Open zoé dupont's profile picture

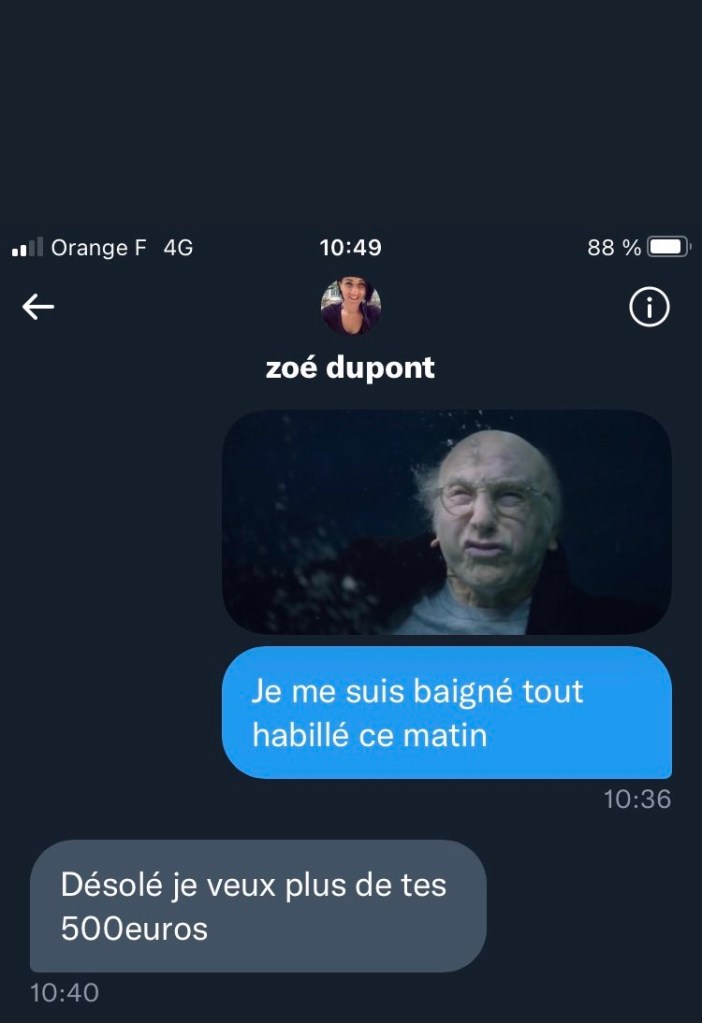coord(350,306)
